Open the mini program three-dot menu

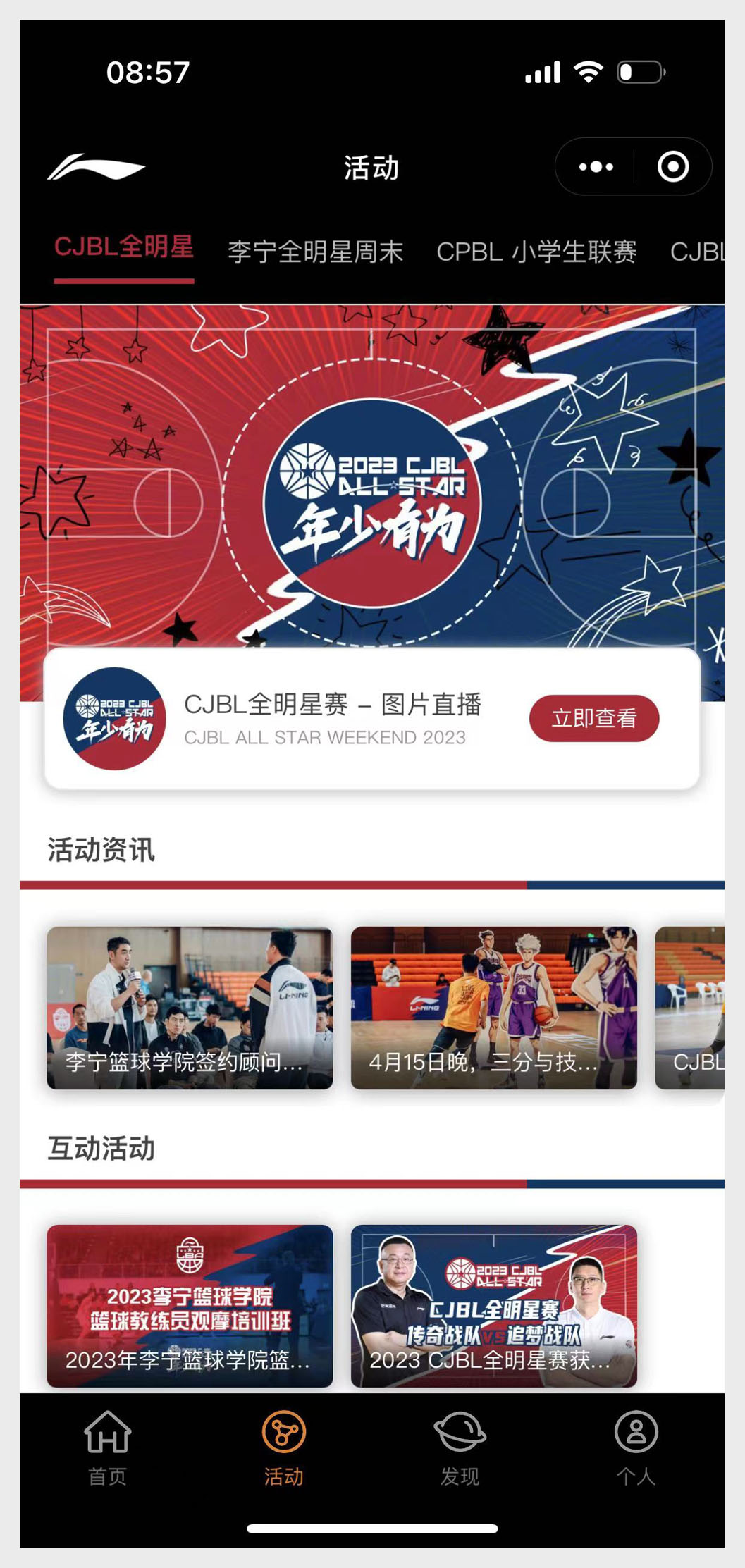(x=596, y=167)
